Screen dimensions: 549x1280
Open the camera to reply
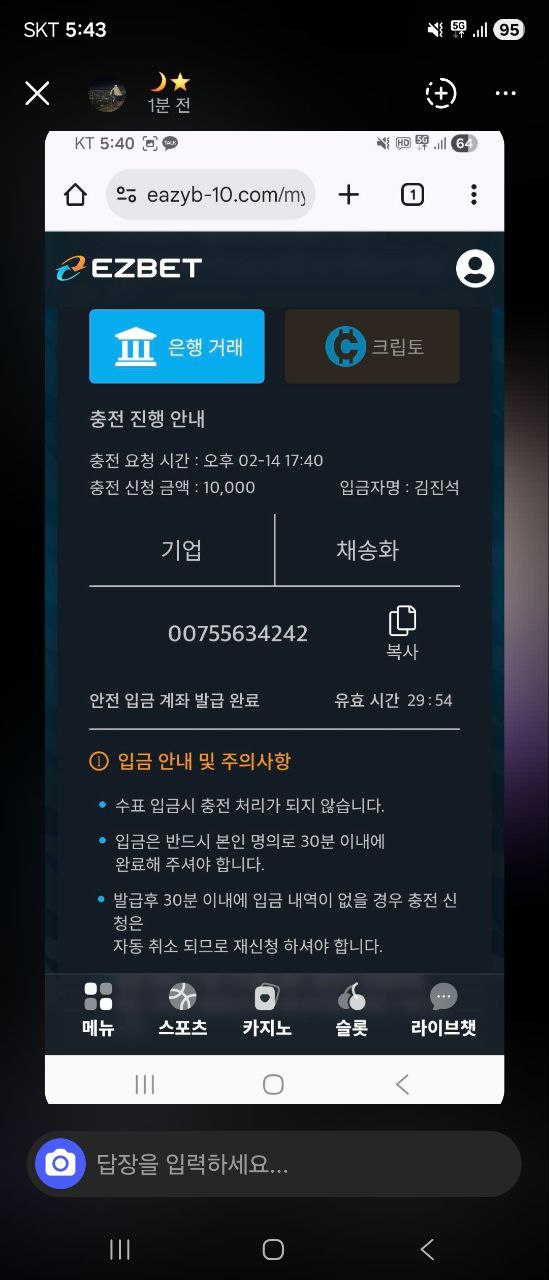click(60, 1164)
